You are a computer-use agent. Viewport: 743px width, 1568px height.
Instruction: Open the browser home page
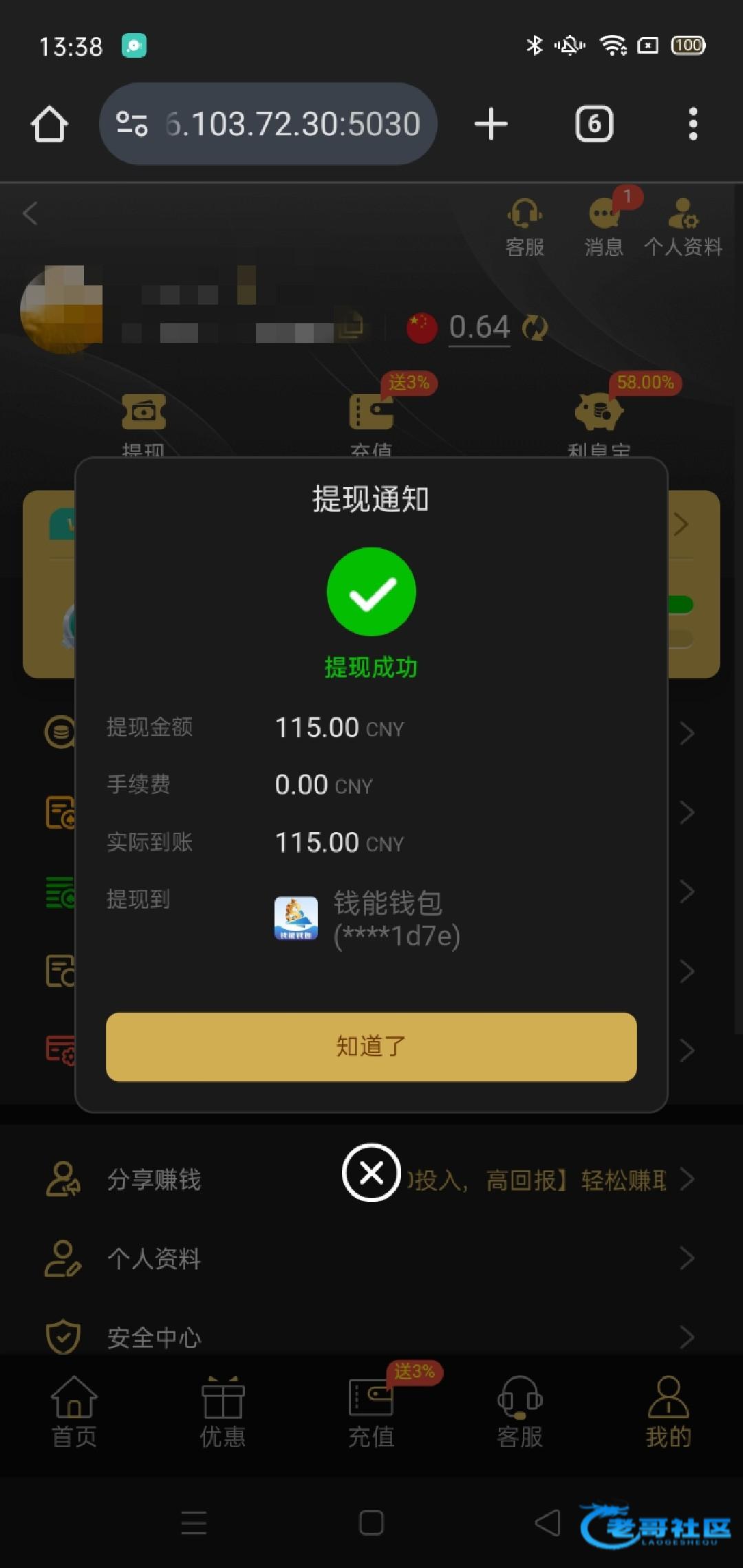[50, 124]
